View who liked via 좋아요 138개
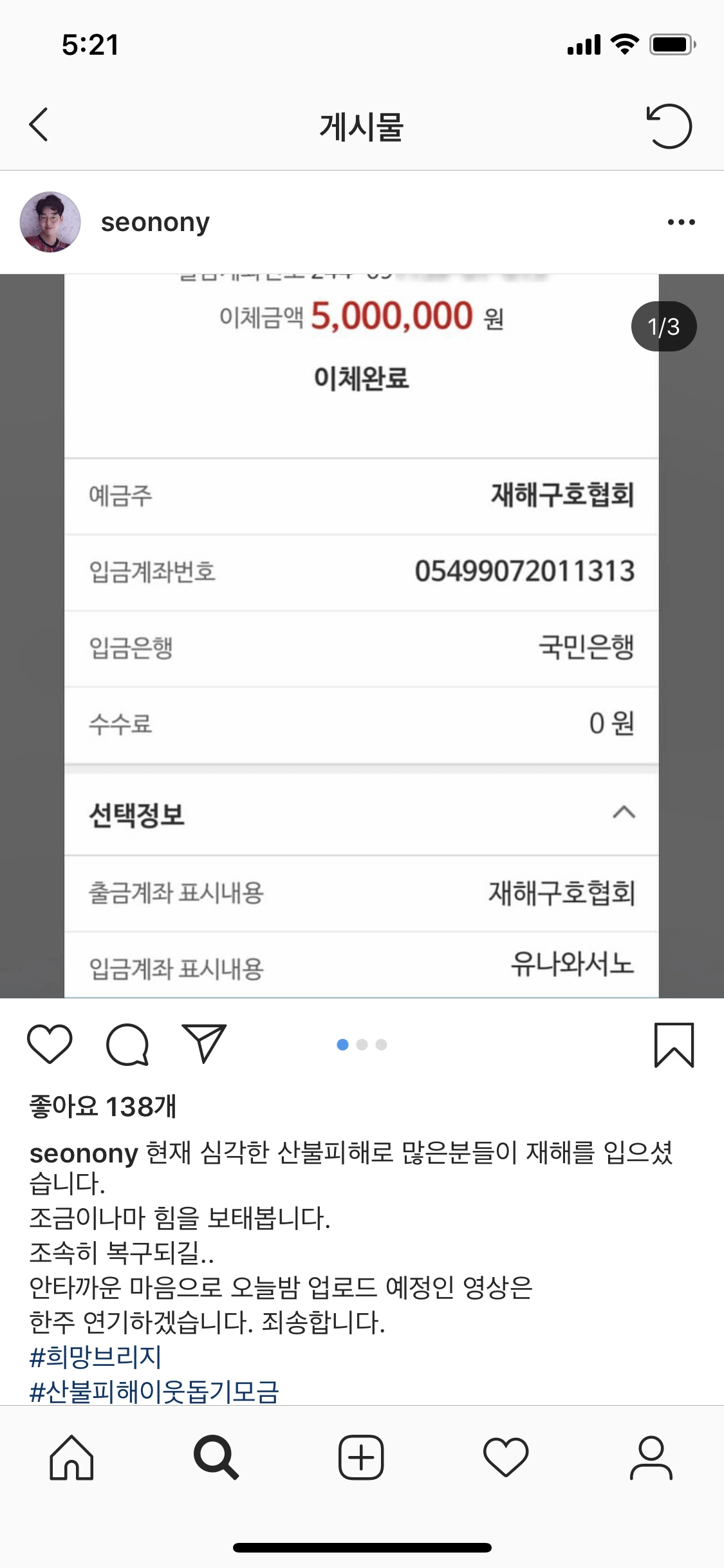 103,1106
